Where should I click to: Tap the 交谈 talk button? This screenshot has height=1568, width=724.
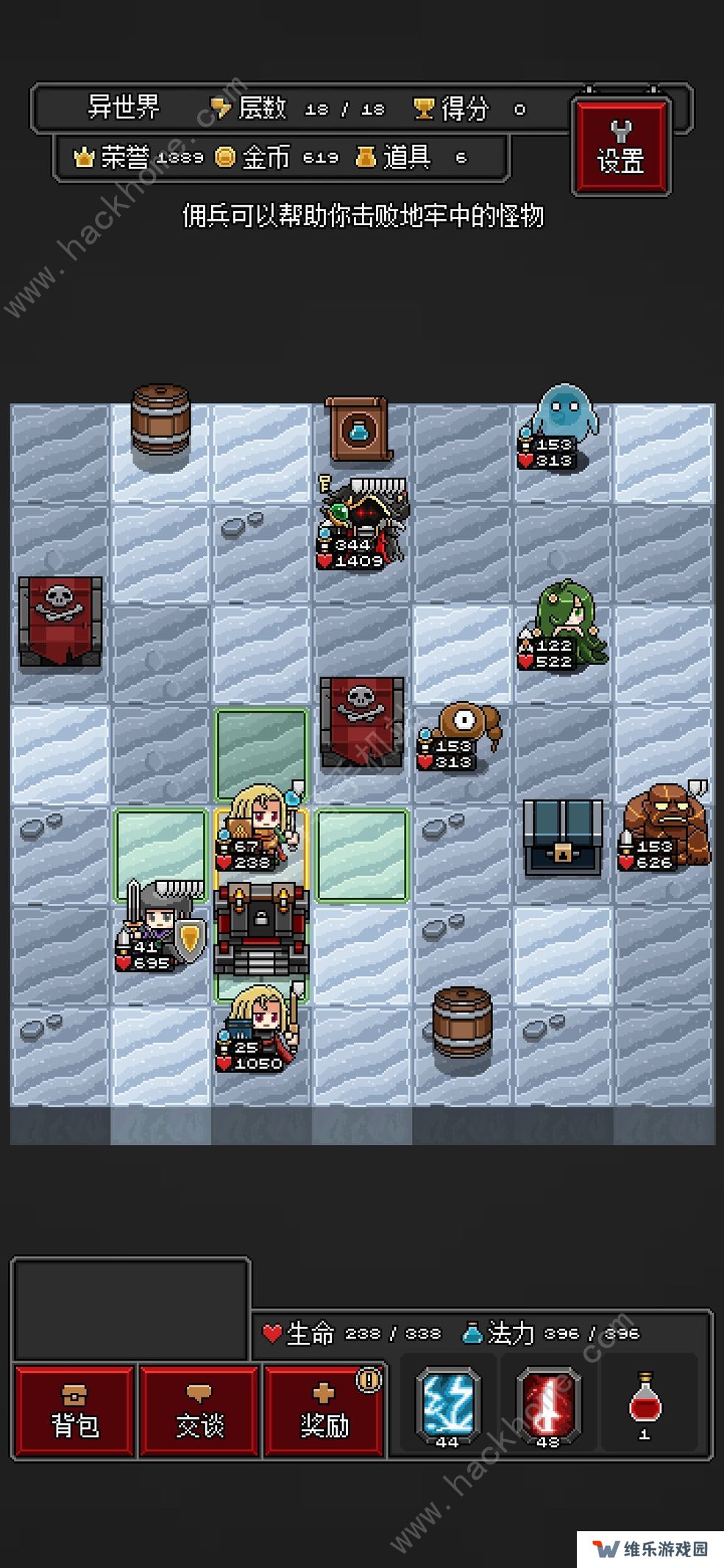199,1411
